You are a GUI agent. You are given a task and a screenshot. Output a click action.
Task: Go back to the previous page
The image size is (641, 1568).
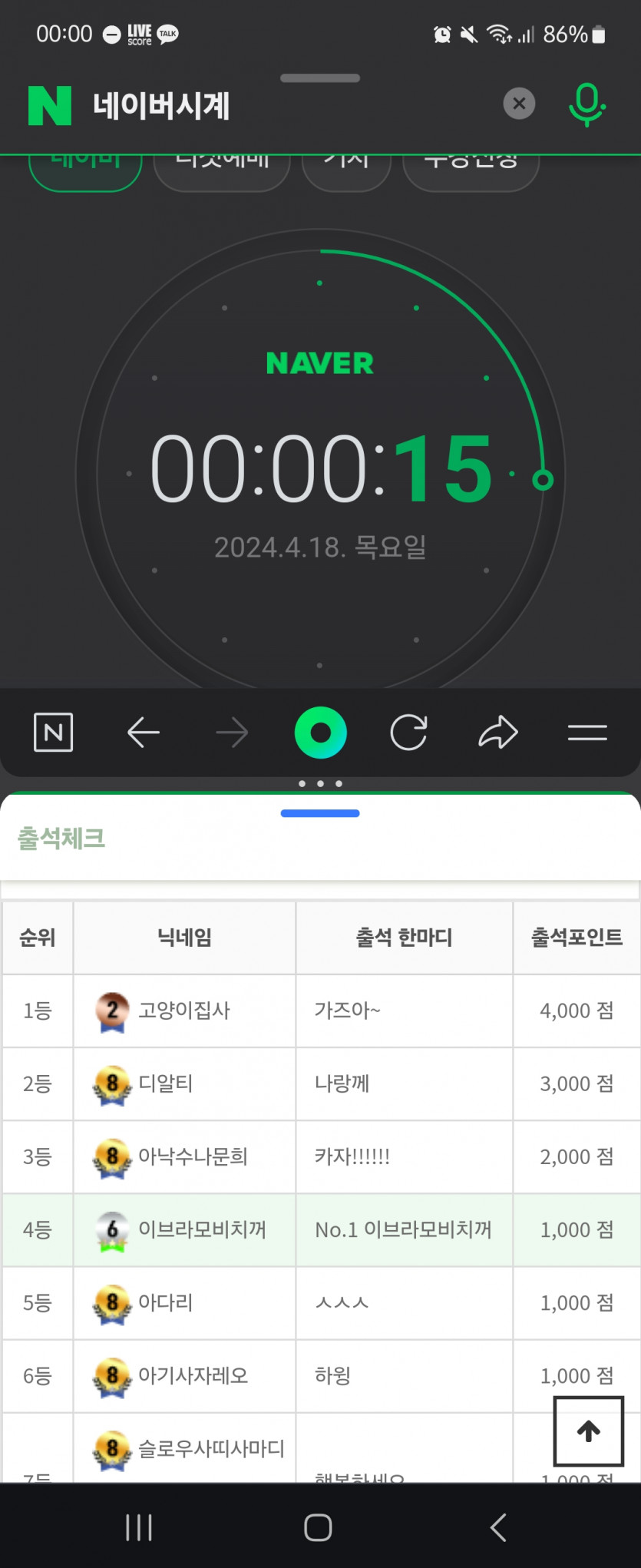[x=144, y=733]
